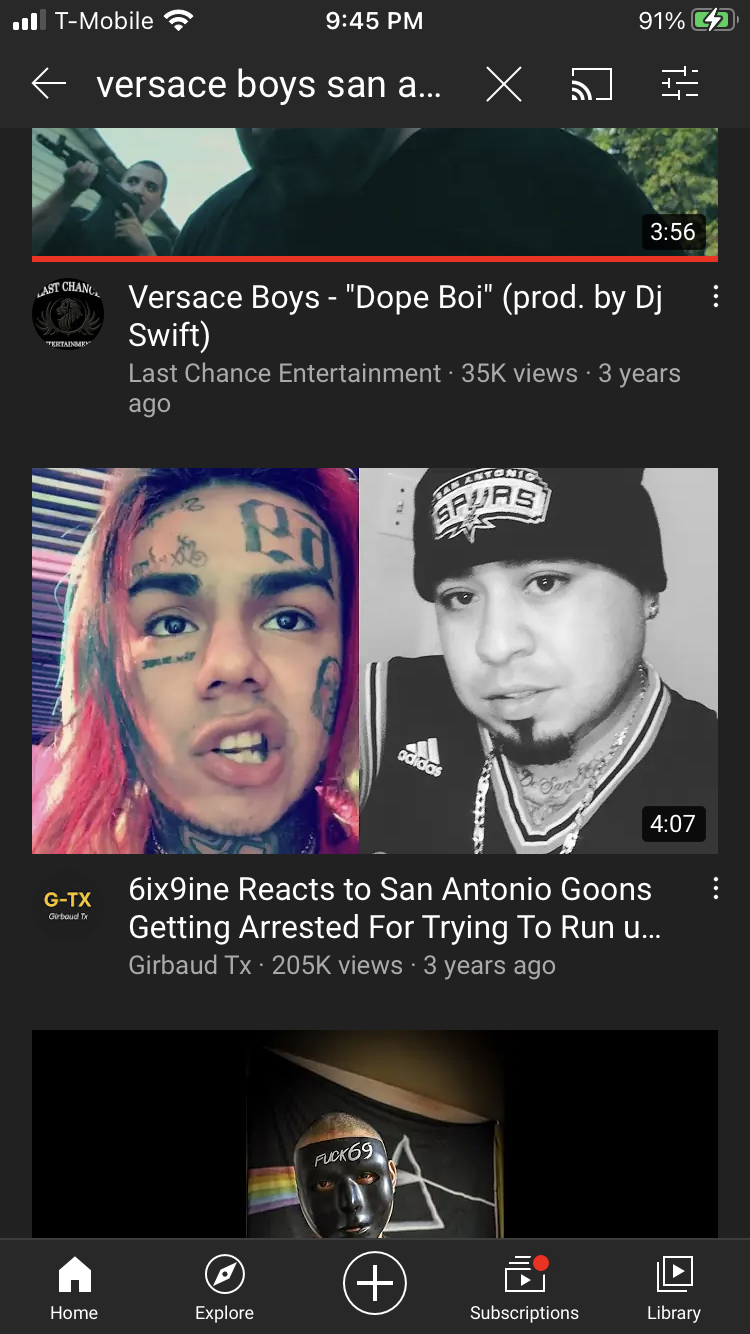The height and width of the screenshot is (1334, 750).
Task: Go to the Home tab
Action: [74, 1288]
